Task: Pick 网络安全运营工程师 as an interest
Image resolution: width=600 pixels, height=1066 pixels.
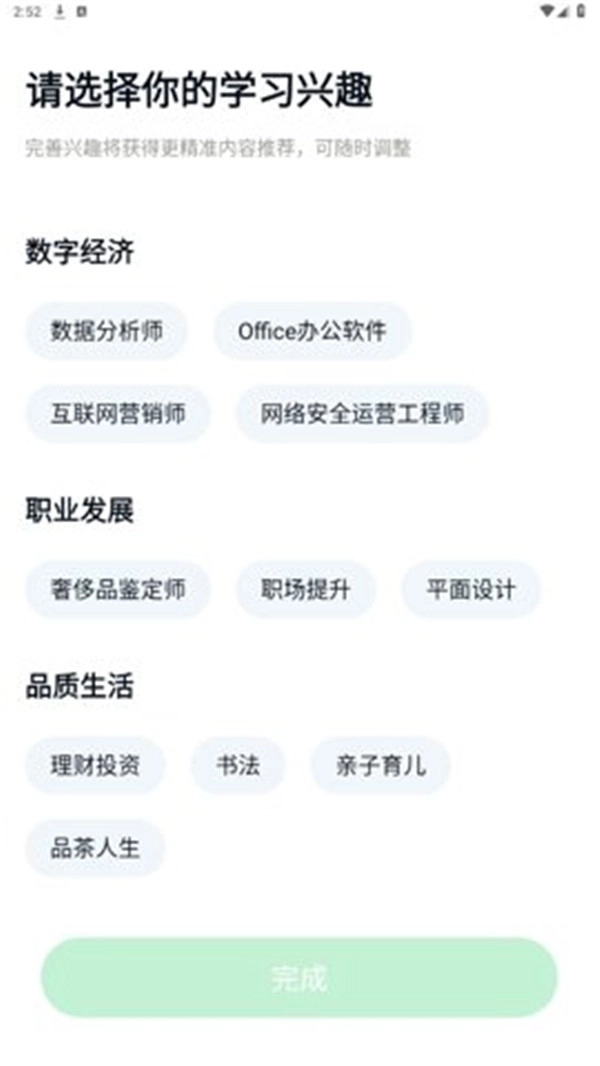Action: pyautogui.click(x=362, y=413)
